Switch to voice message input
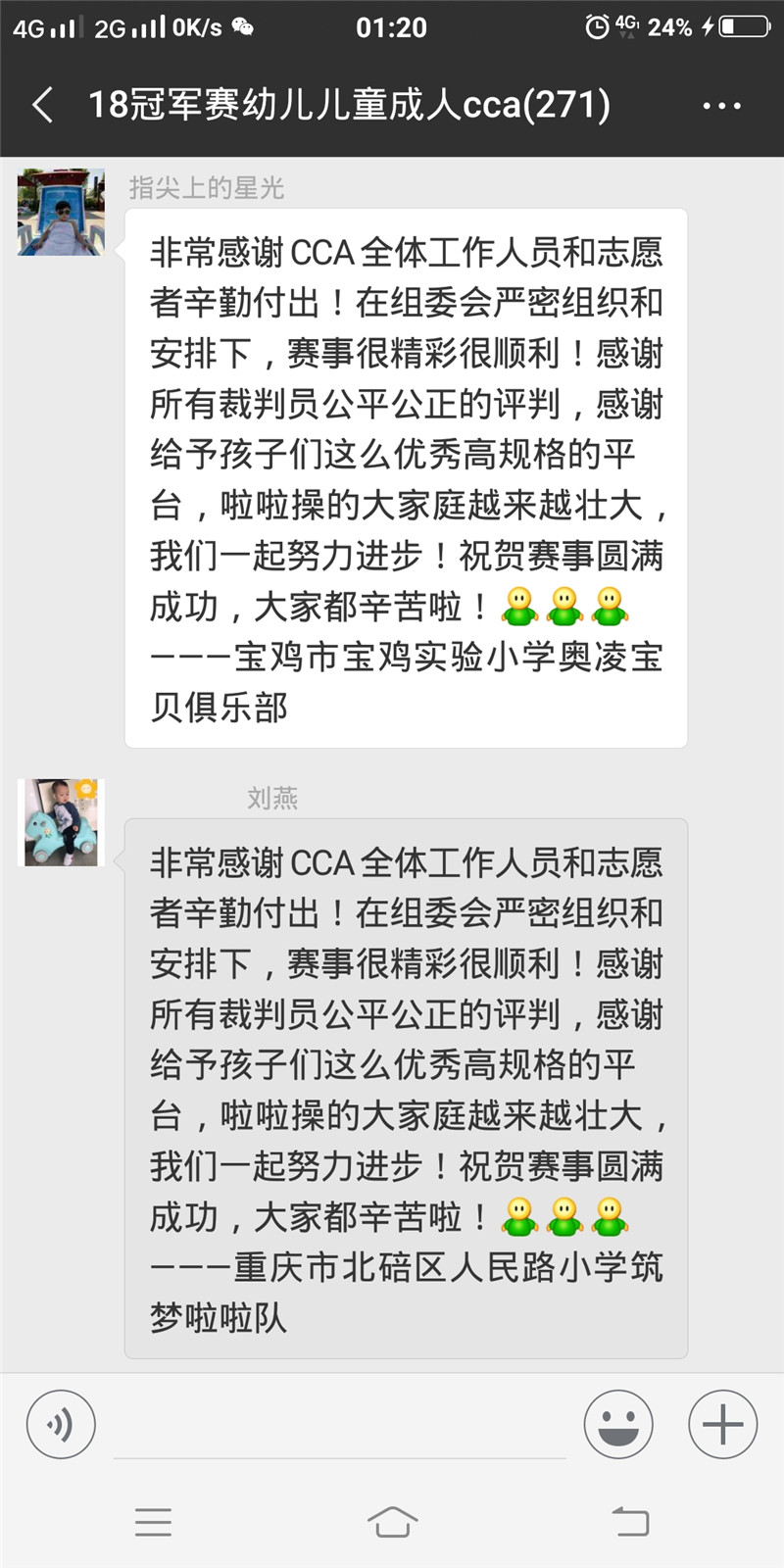This screenshot has height=1568, width=784. click(61, 1424)
